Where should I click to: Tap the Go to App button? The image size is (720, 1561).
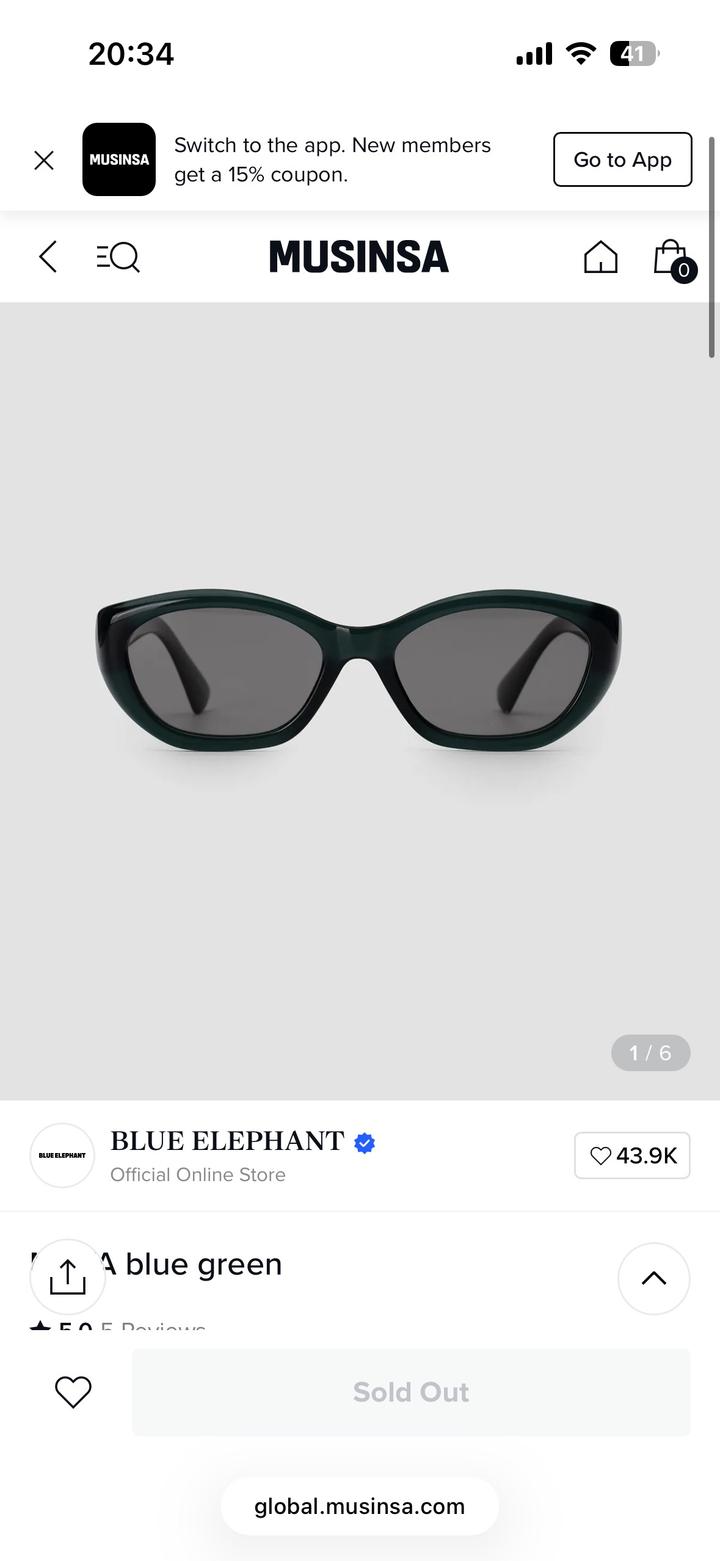(622, 160)
